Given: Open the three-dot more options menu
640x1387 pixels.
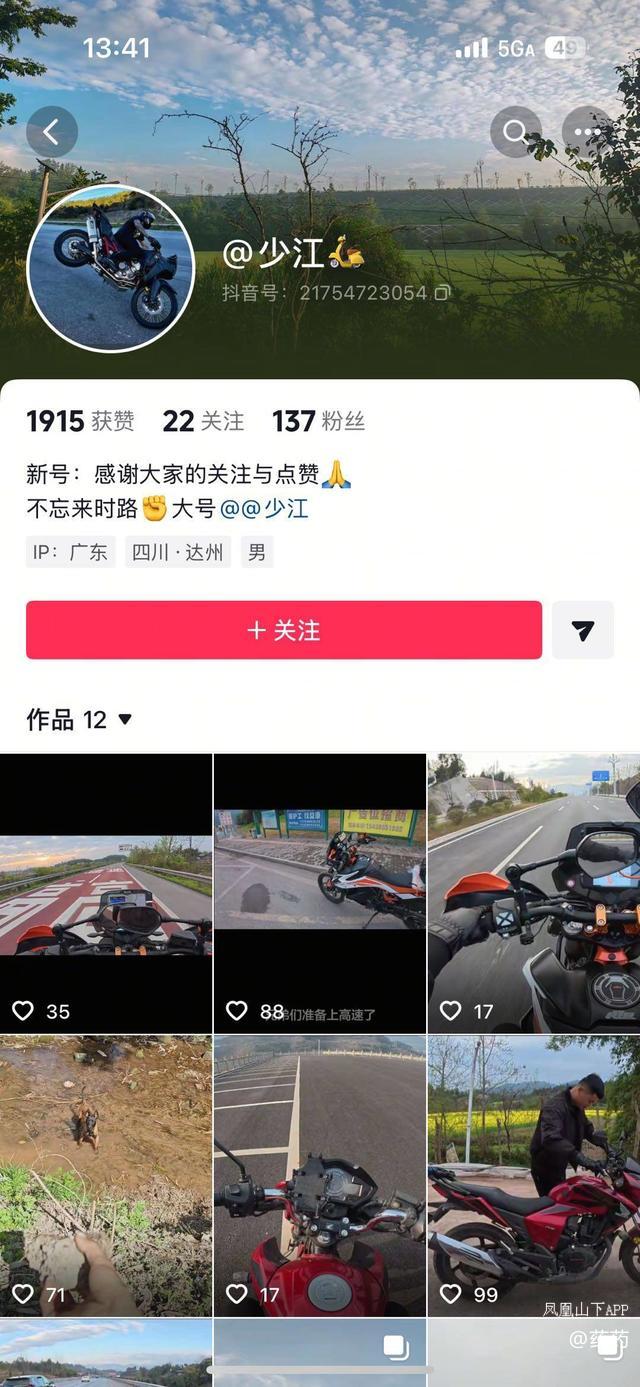Looking at the screenshot, I should coord(587,132).
